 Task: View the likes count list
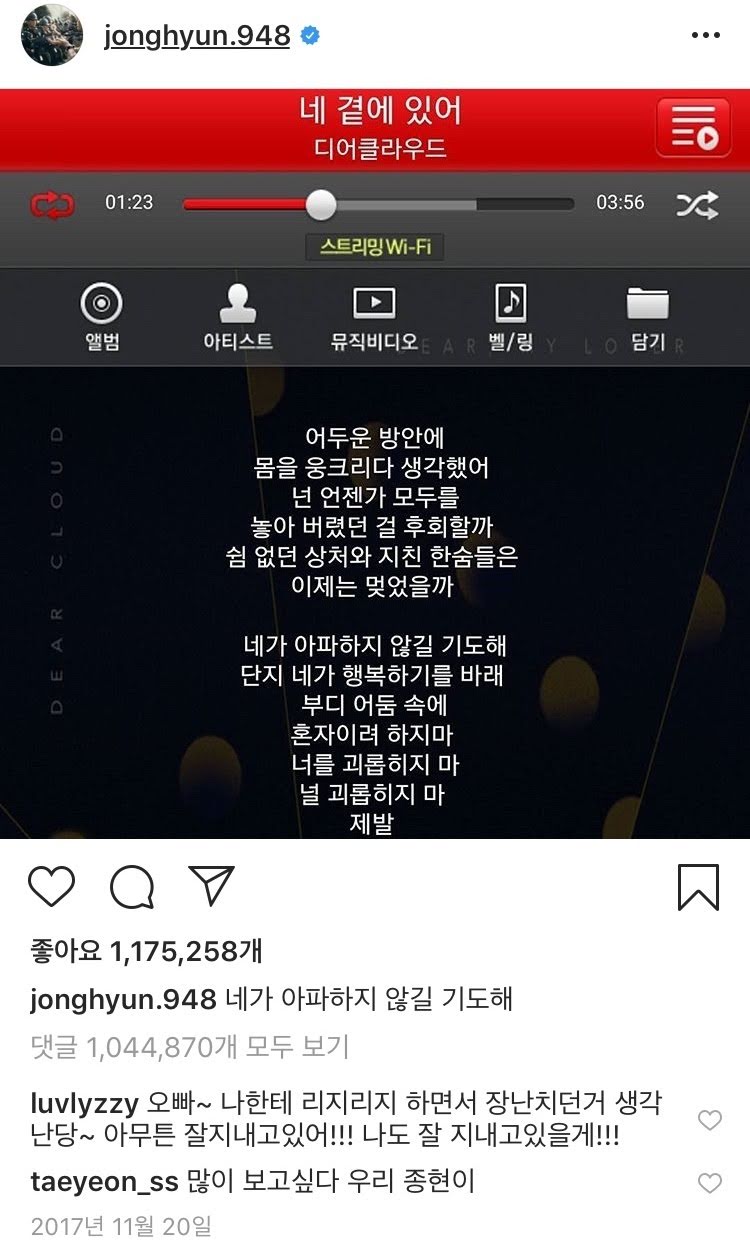pos(146,950)
